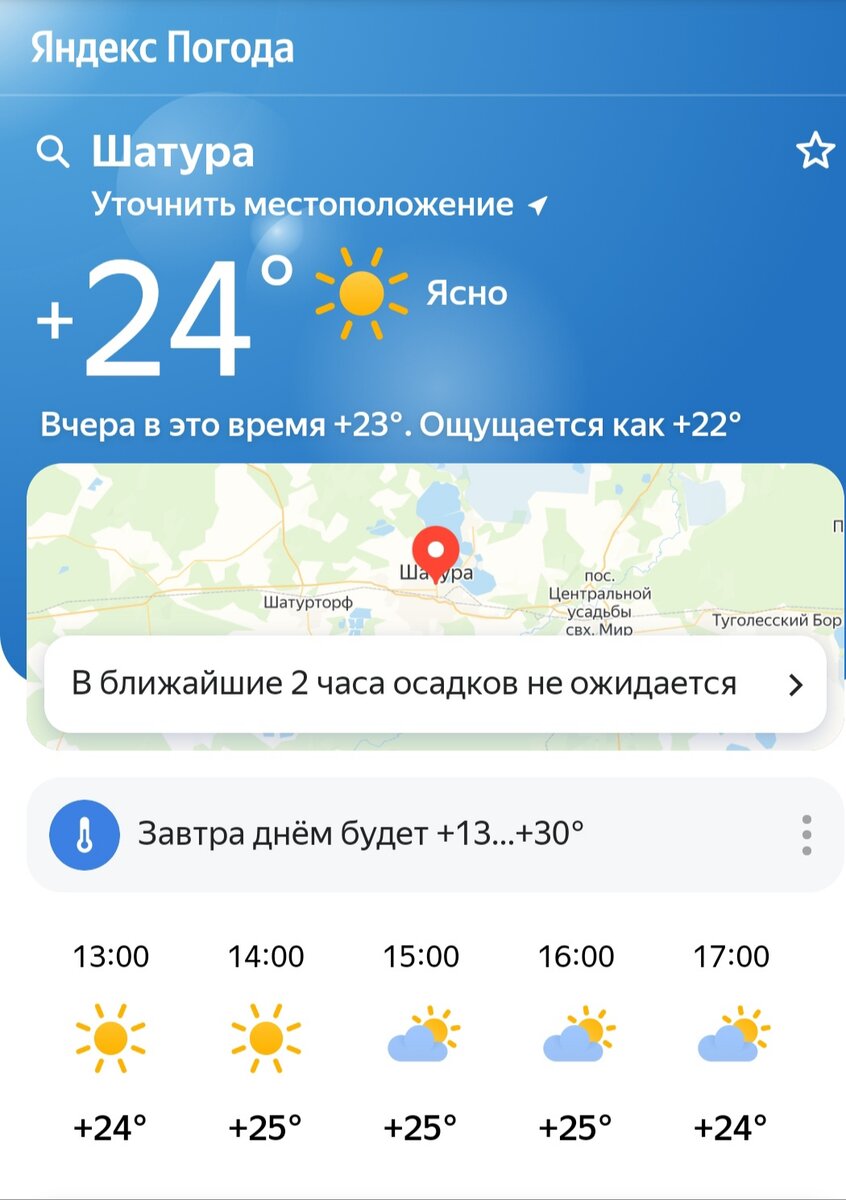
Task: Add Шатура to favorites with the star
Action: tap(814, 153)
